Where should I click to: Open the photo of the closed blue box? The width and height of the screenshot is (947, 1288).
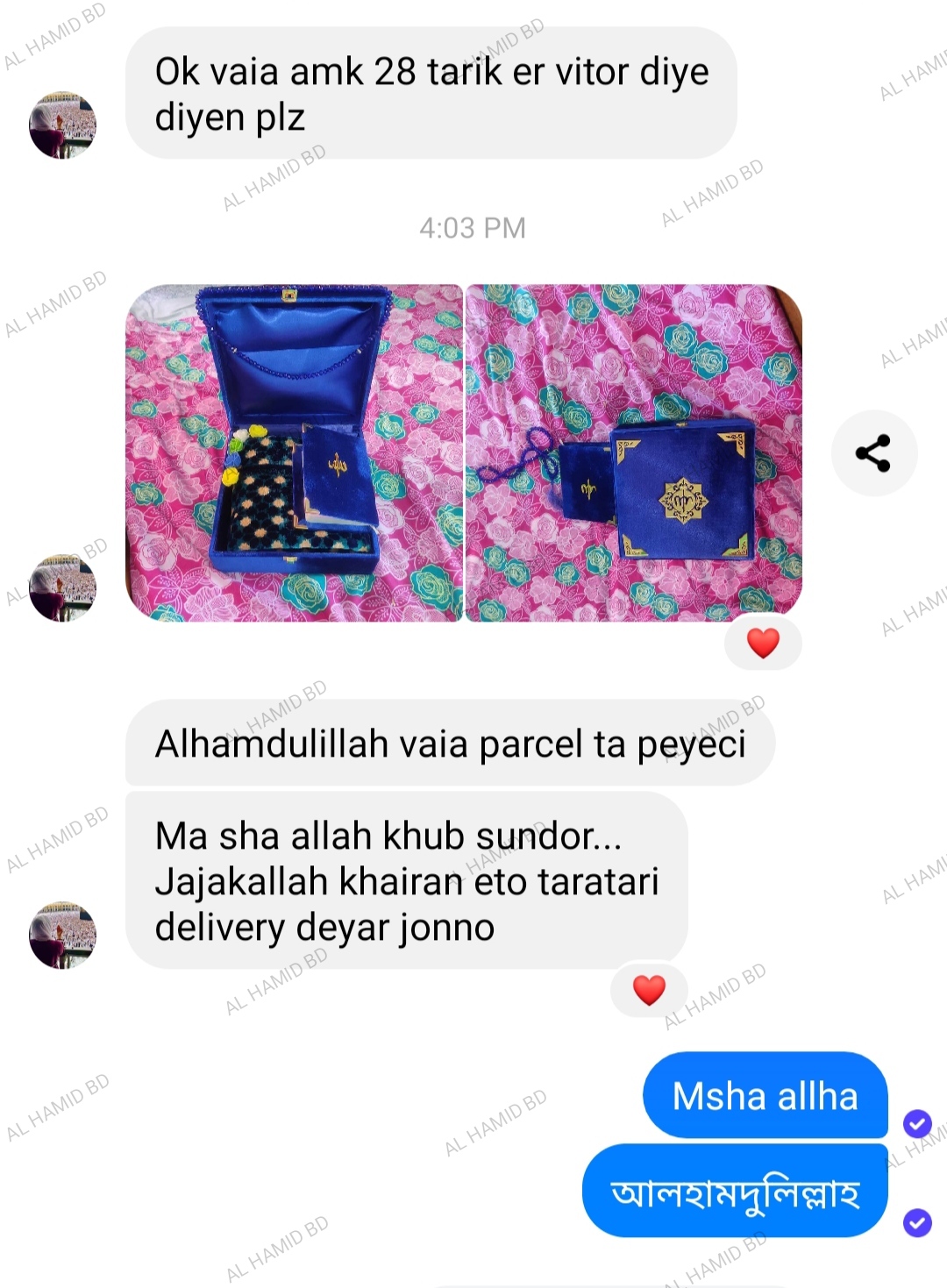(633, 452)
